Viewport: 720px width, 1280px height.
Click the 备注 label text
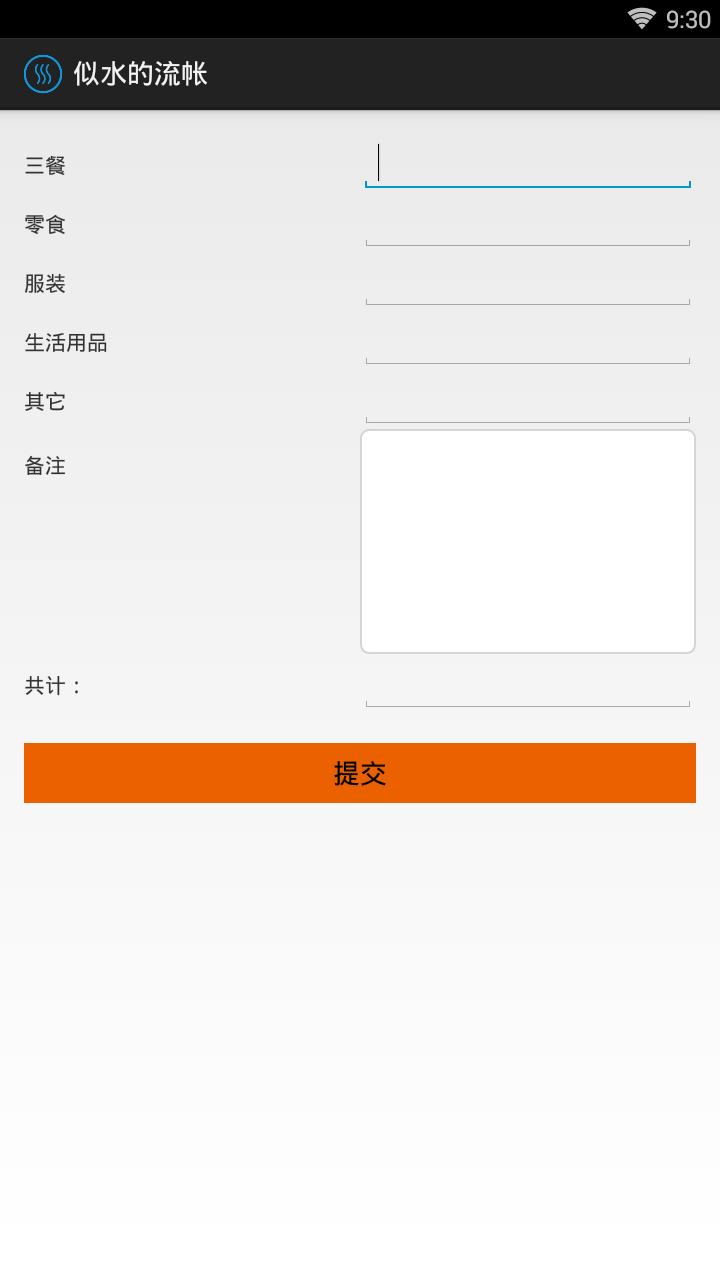pos(44,466)
